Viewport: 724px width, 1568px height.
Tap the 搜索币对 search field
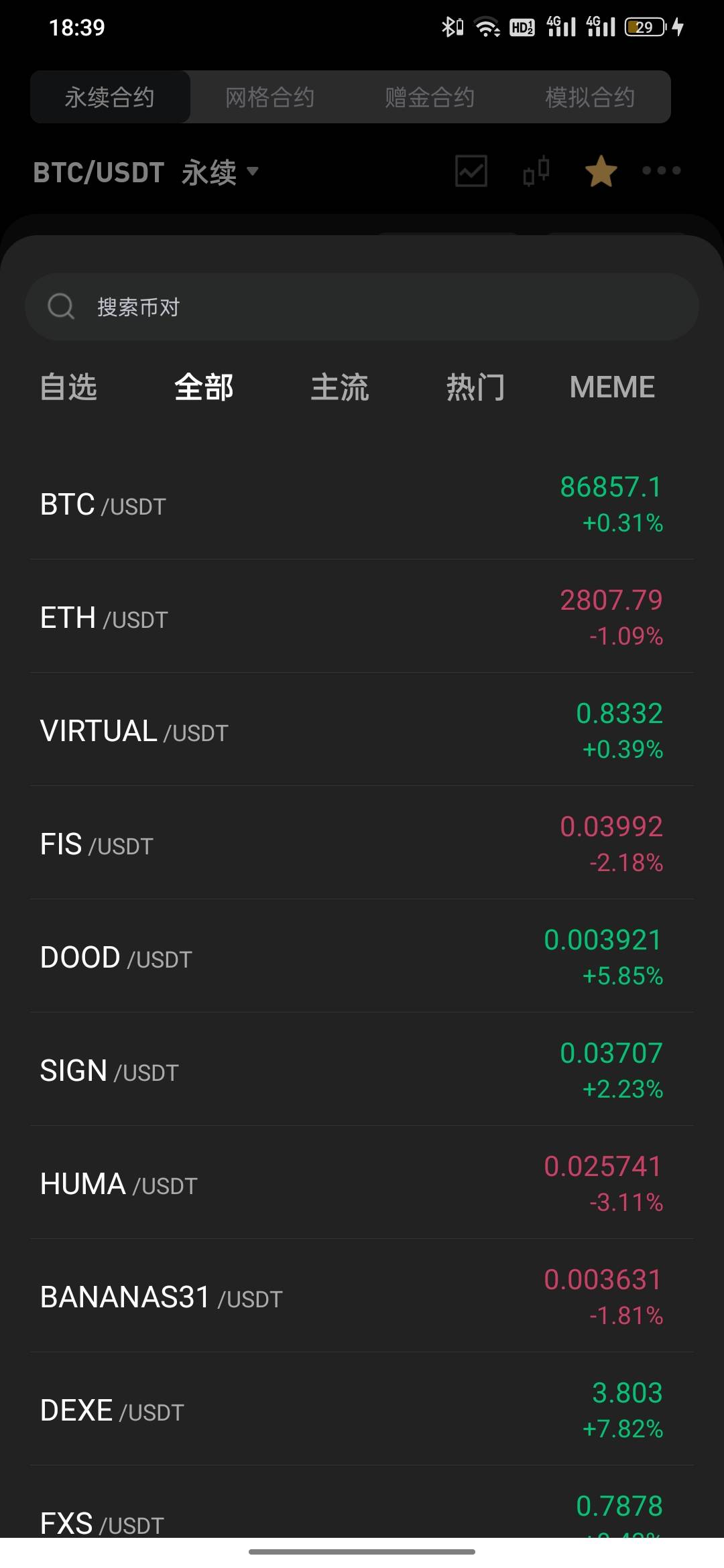(x=362, y=307)
